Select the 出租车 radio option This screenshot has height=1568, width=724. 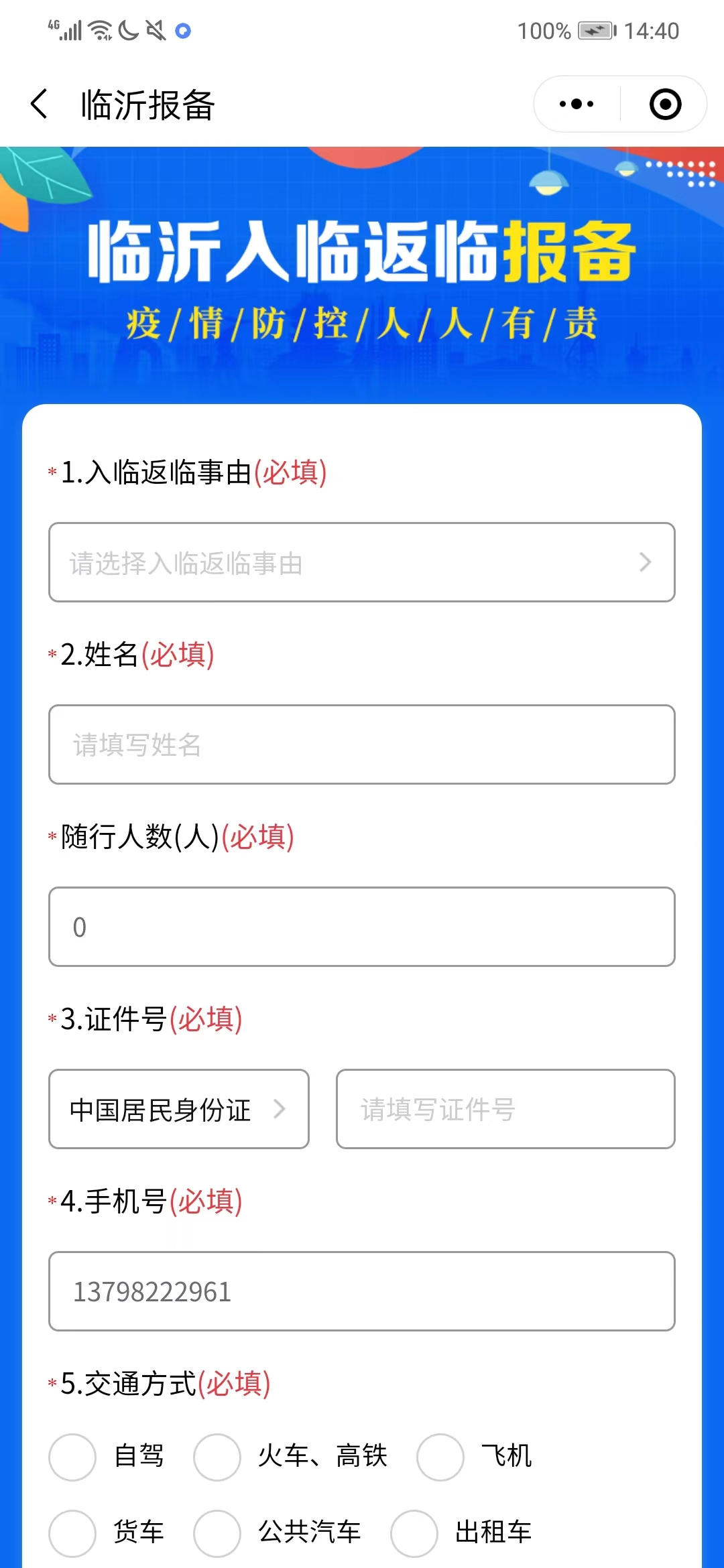tap(414, 1533)
